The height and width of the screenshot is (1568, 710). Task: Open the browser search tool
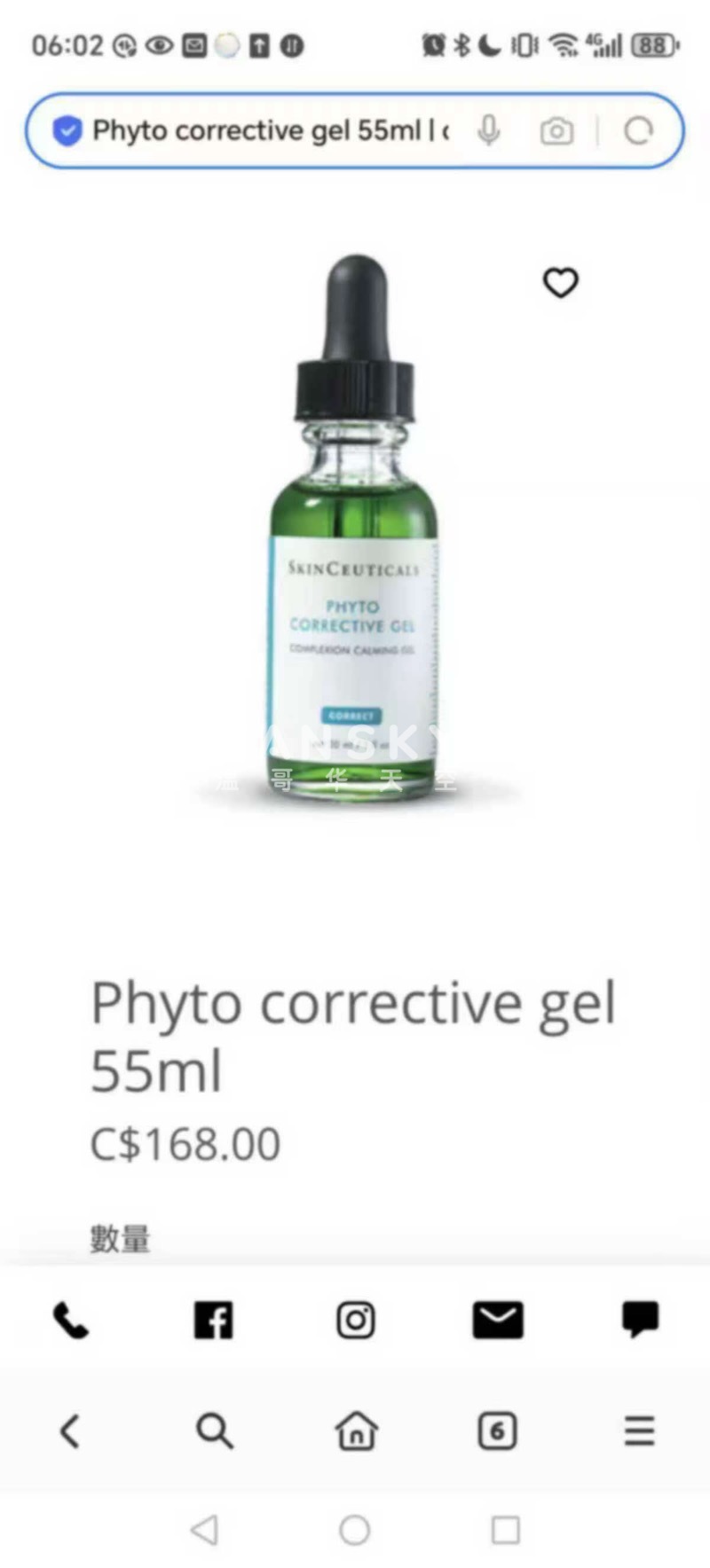[x=214, y=1431]
